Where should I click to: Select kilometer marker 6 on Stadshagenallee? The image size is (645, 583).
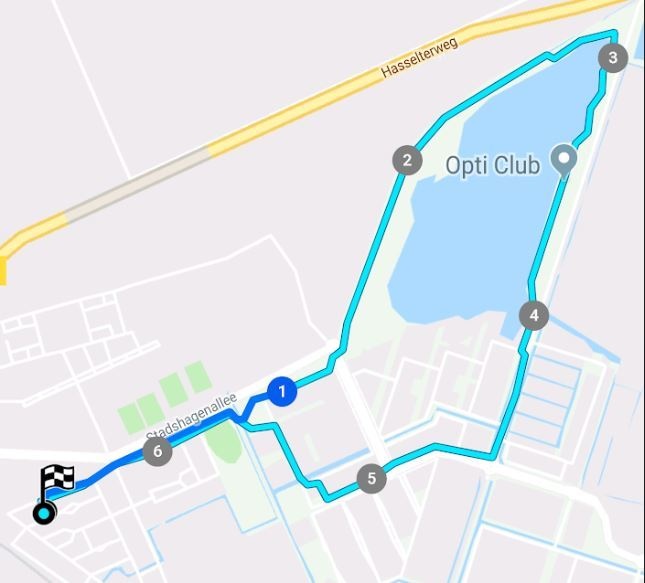(x=156, y=451)
